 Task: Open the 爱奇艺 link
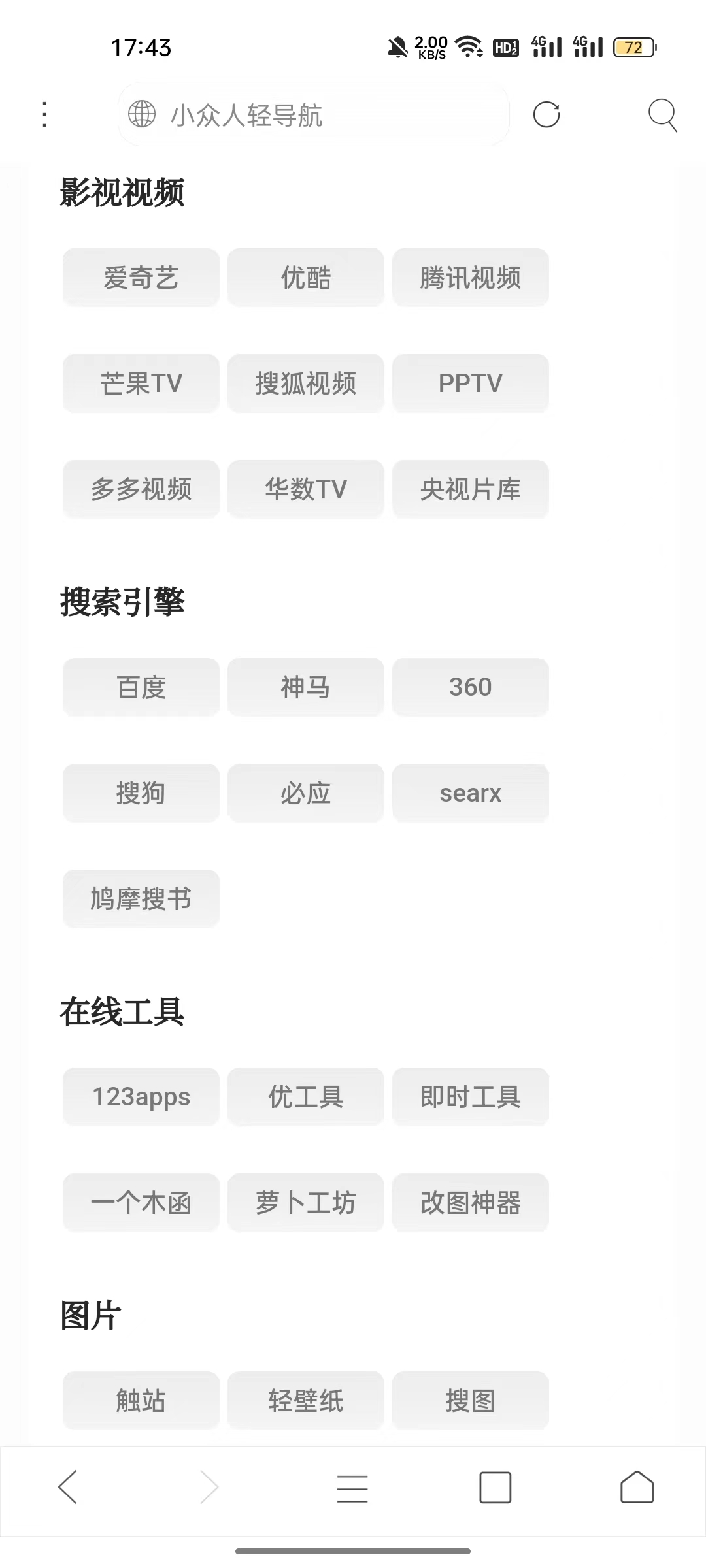[141, 277]
